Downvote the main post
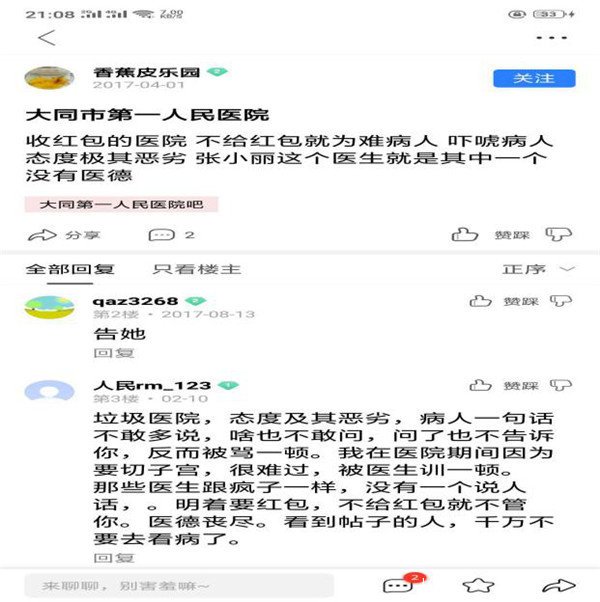Screen dimensions: 600x602 558,234
